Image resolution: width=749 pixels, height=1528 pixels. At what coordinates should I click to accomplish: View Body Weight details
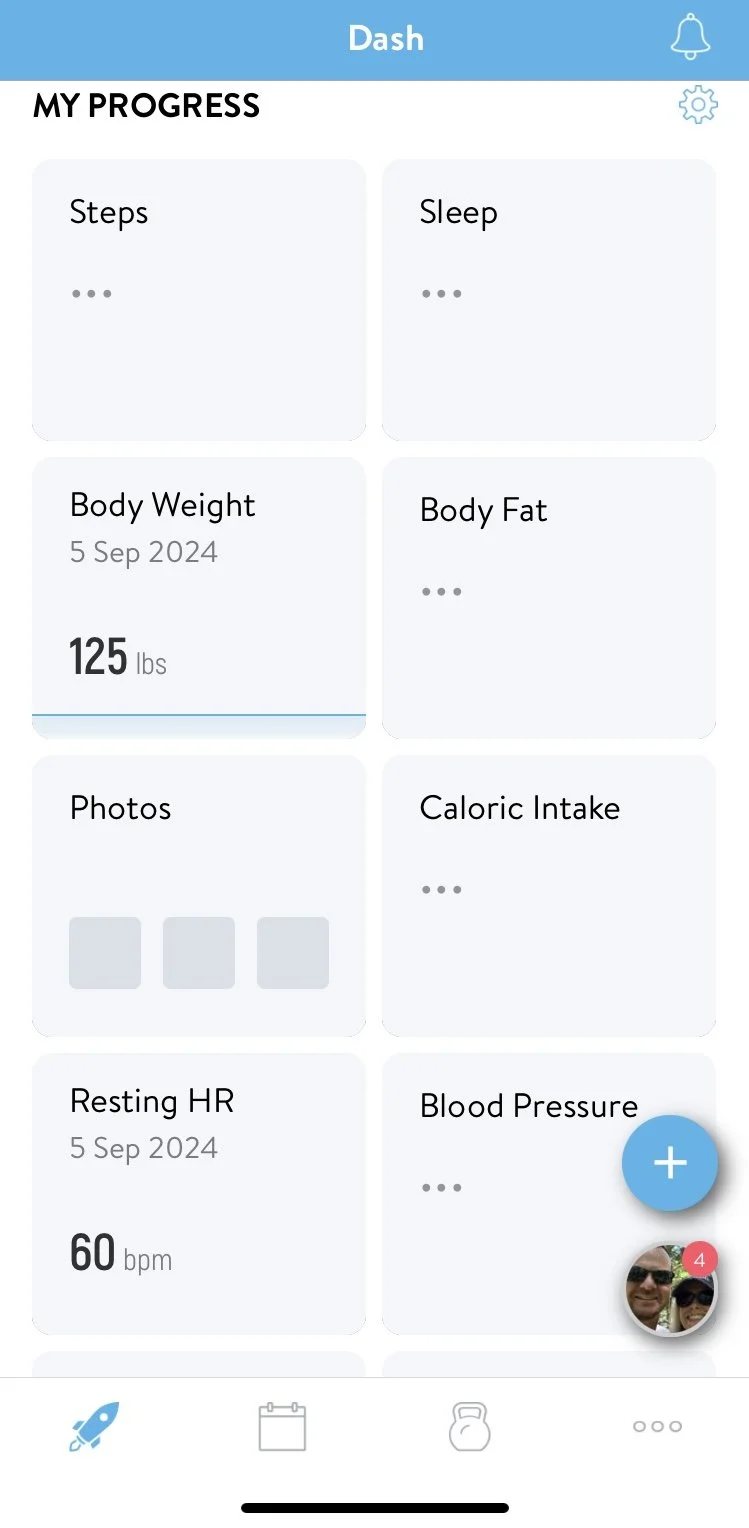pyautogui.click(x=199, y=597)
